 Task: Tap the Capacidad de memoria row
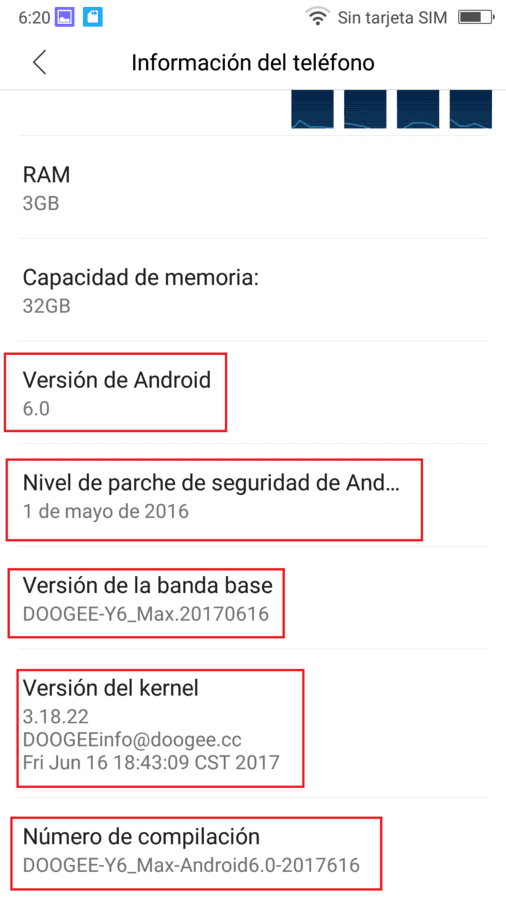(253, 290)
